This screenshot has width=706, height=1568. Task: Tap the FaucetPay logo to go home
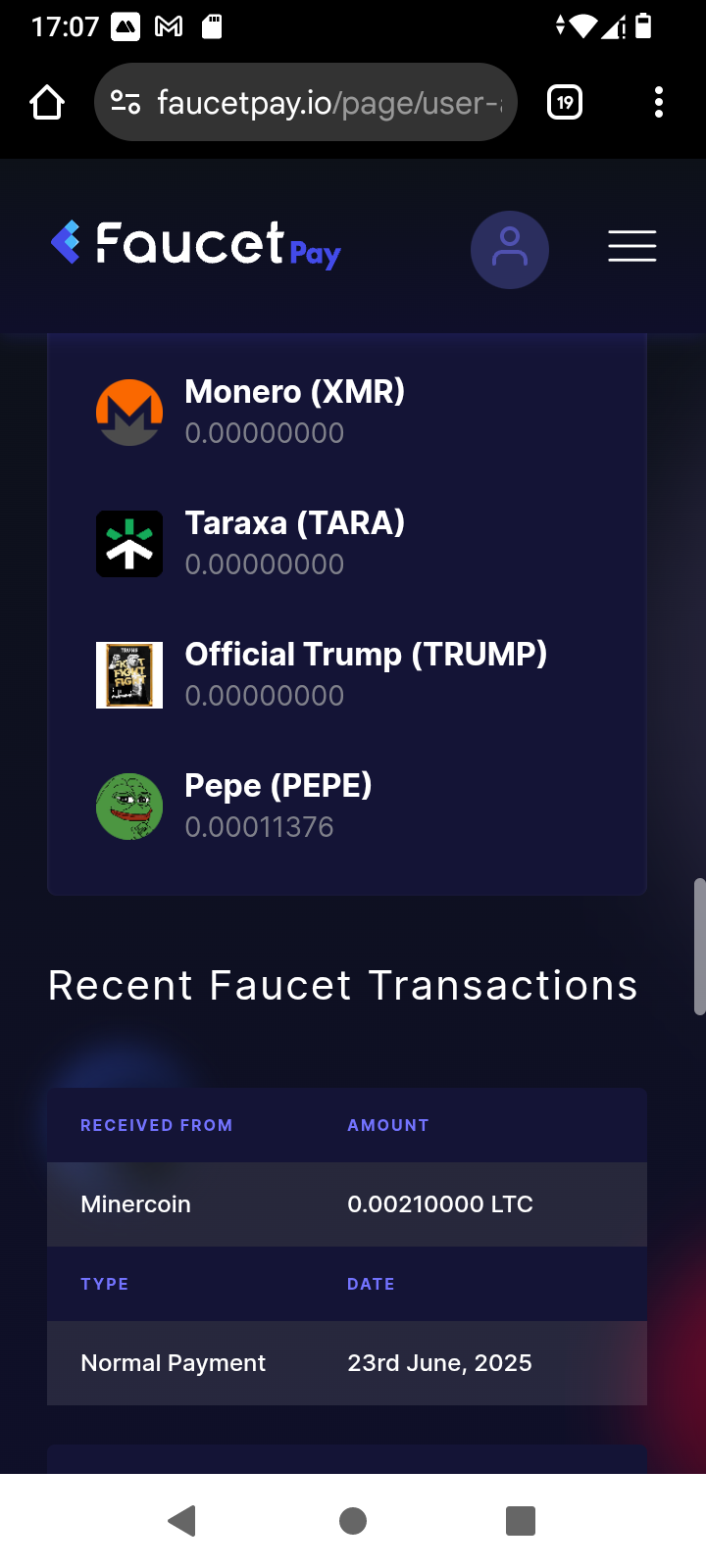pos(196,244)
